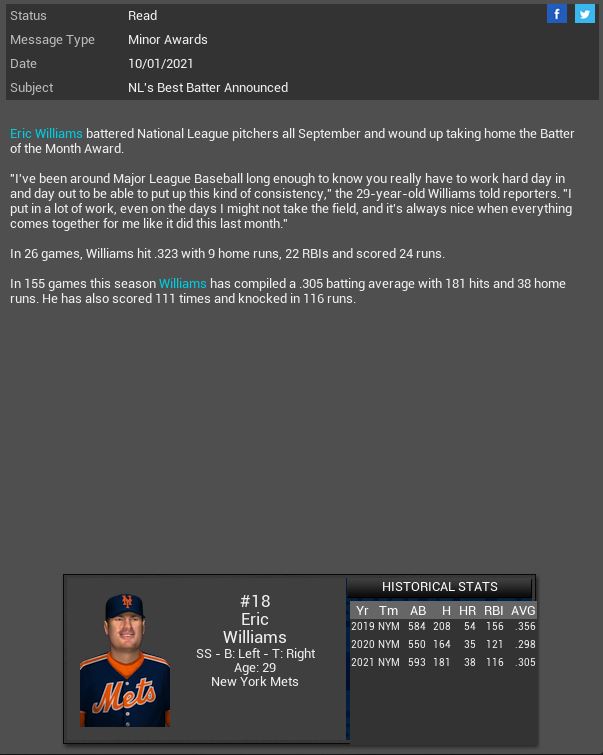Open the Williams link in the season stats paragraph
Screen dimensions: 603x755
pyautogui.click(x=182, y=284)
